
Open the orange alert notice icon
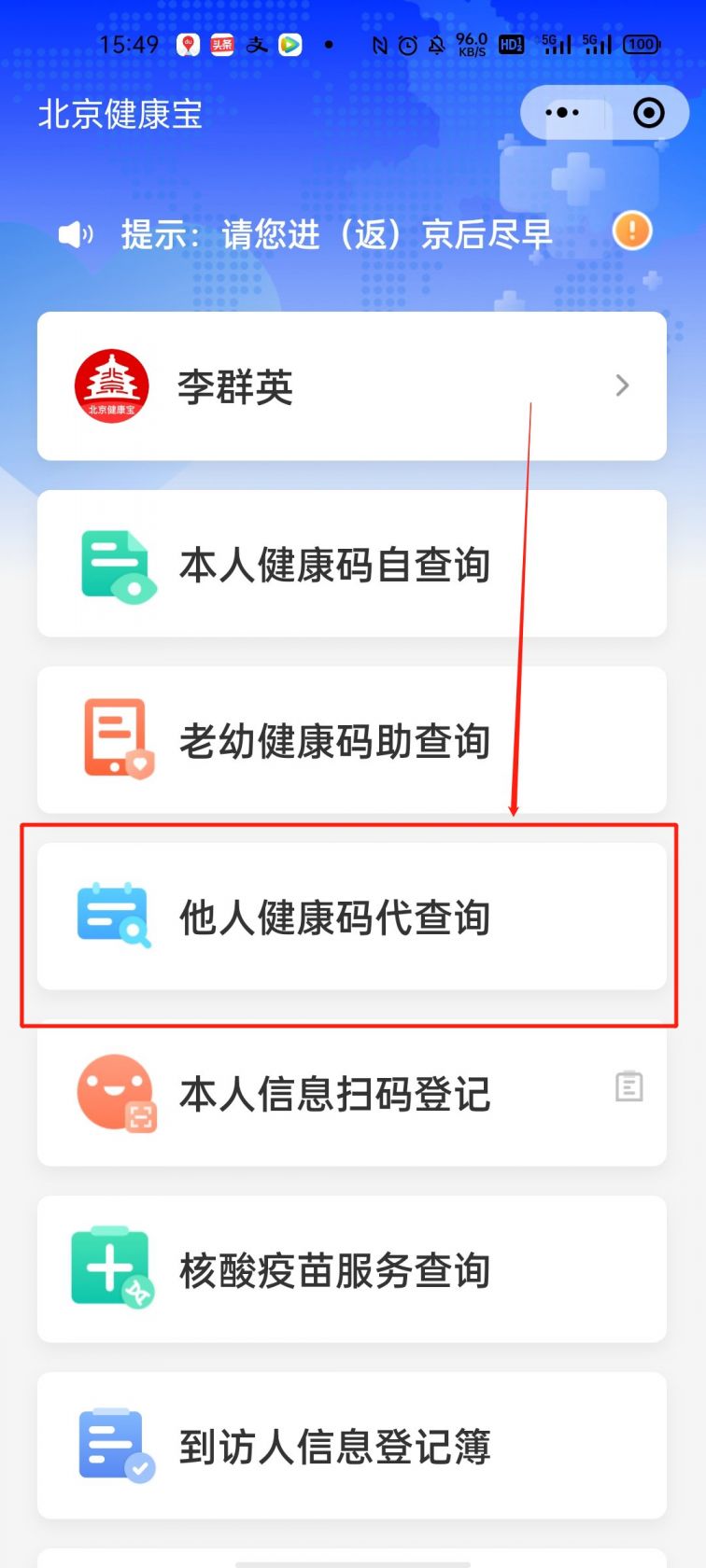pos(632,231)
